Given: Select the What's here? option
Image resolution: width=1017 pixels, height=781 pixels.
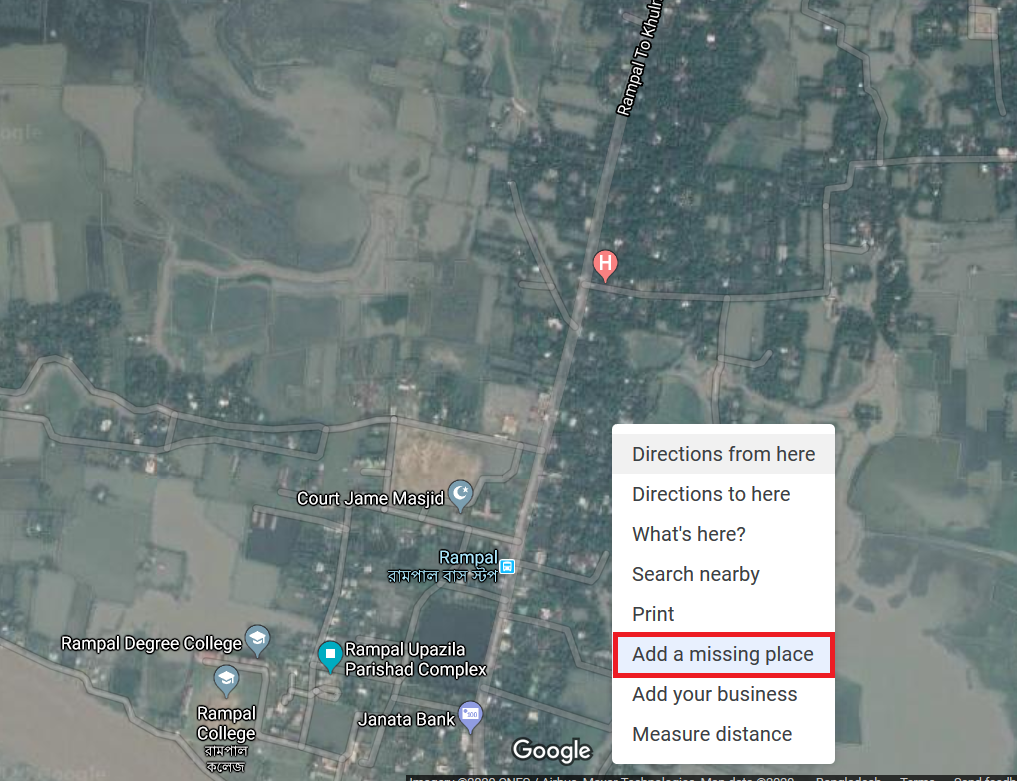Looking at the screenshot, I should [689, 534].
